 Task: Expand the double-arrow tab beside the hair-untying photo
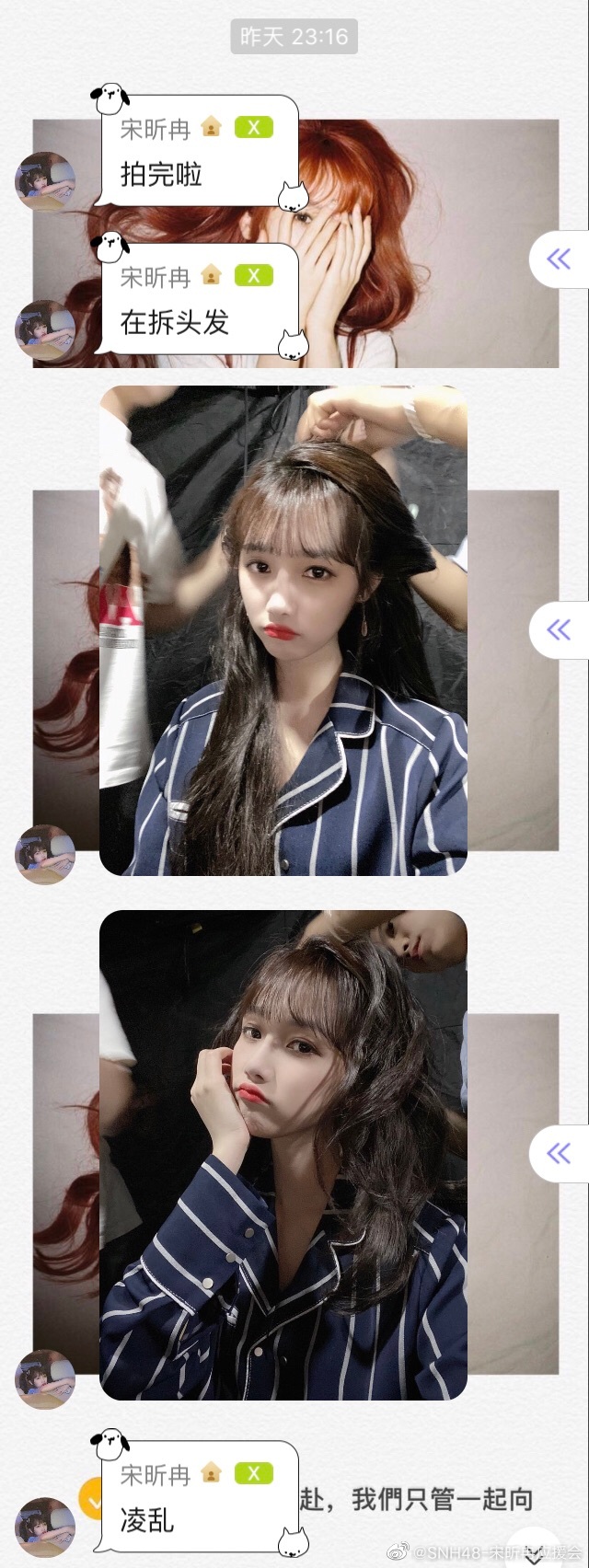click(559, 630)
